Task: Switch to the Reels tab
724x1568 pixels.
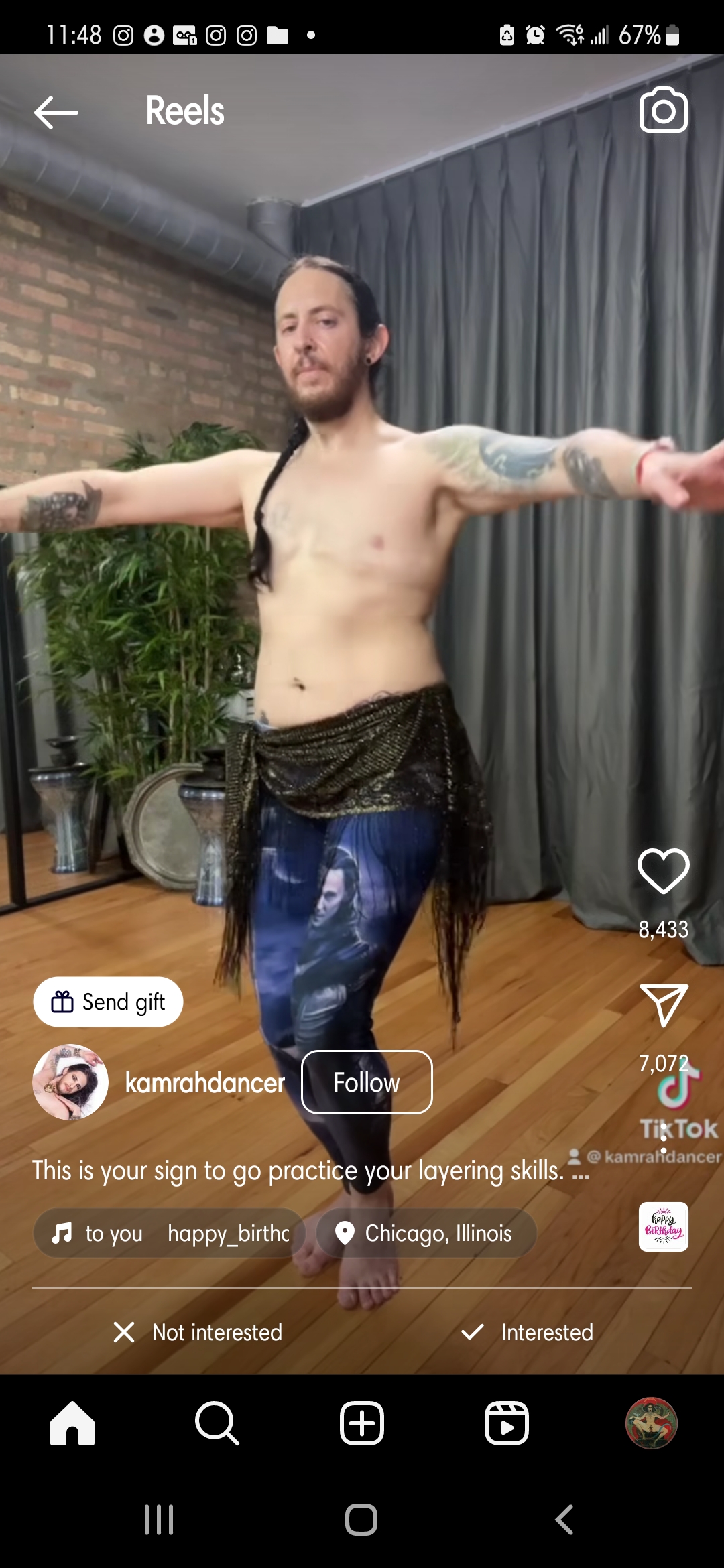Action: coord(507,1423)
